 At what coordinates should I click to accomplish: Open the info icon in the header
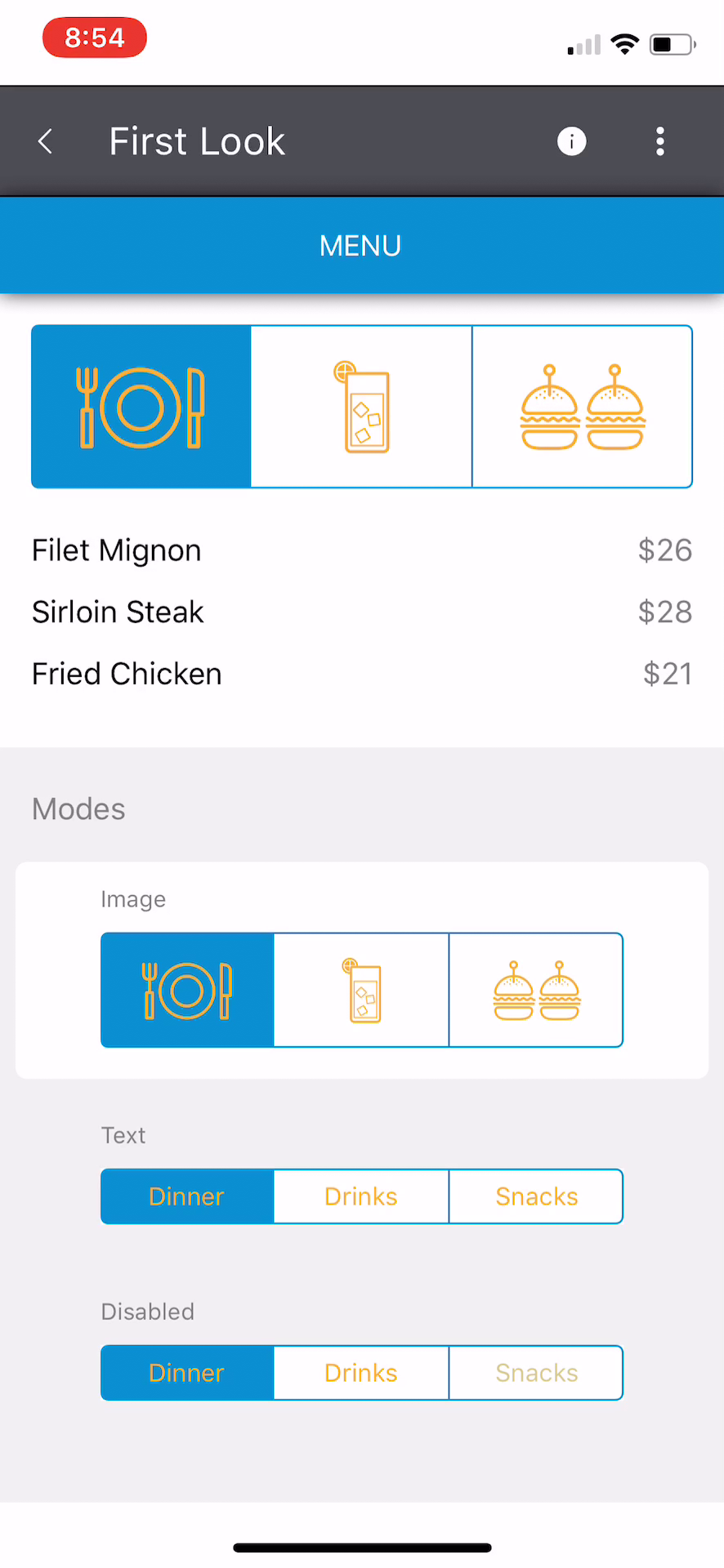(x=571, y=141)
